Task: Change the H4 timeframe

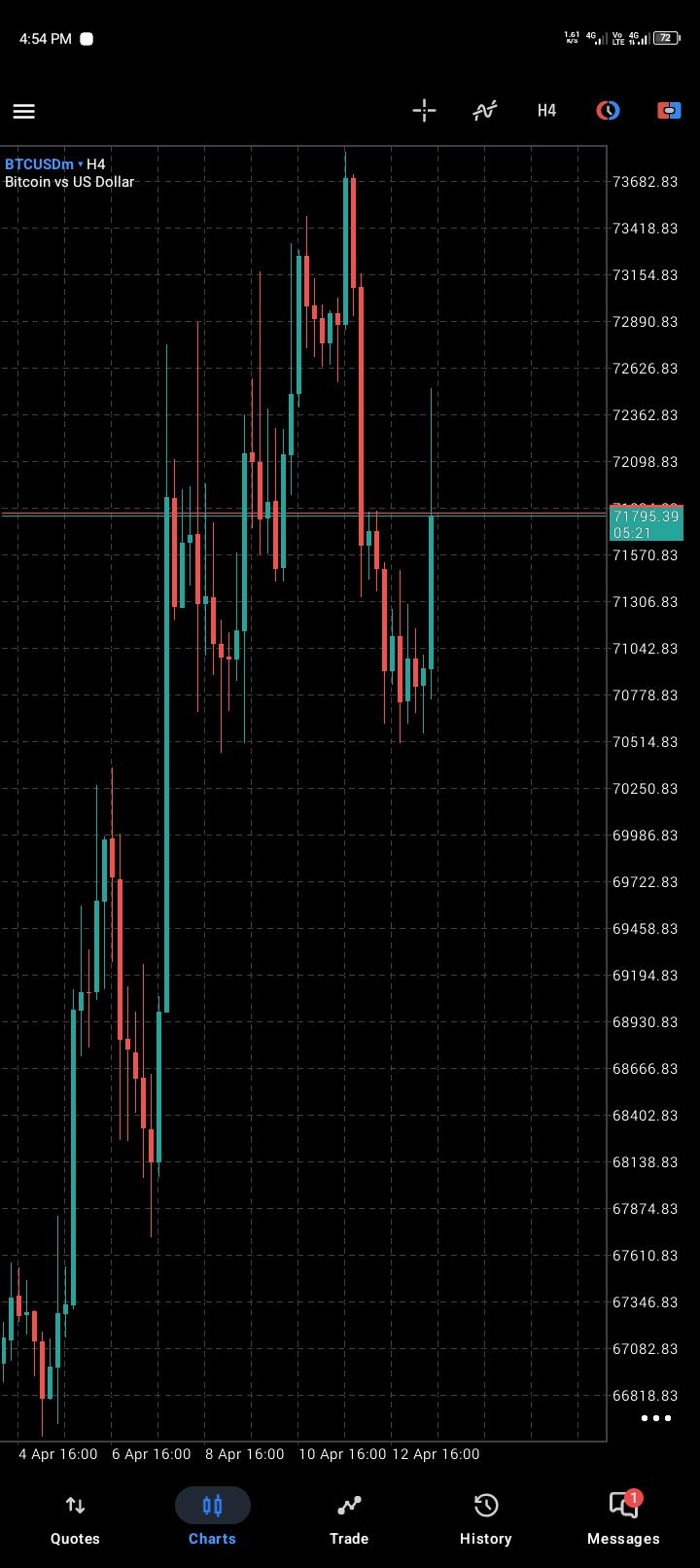Action: click(546, 110)
